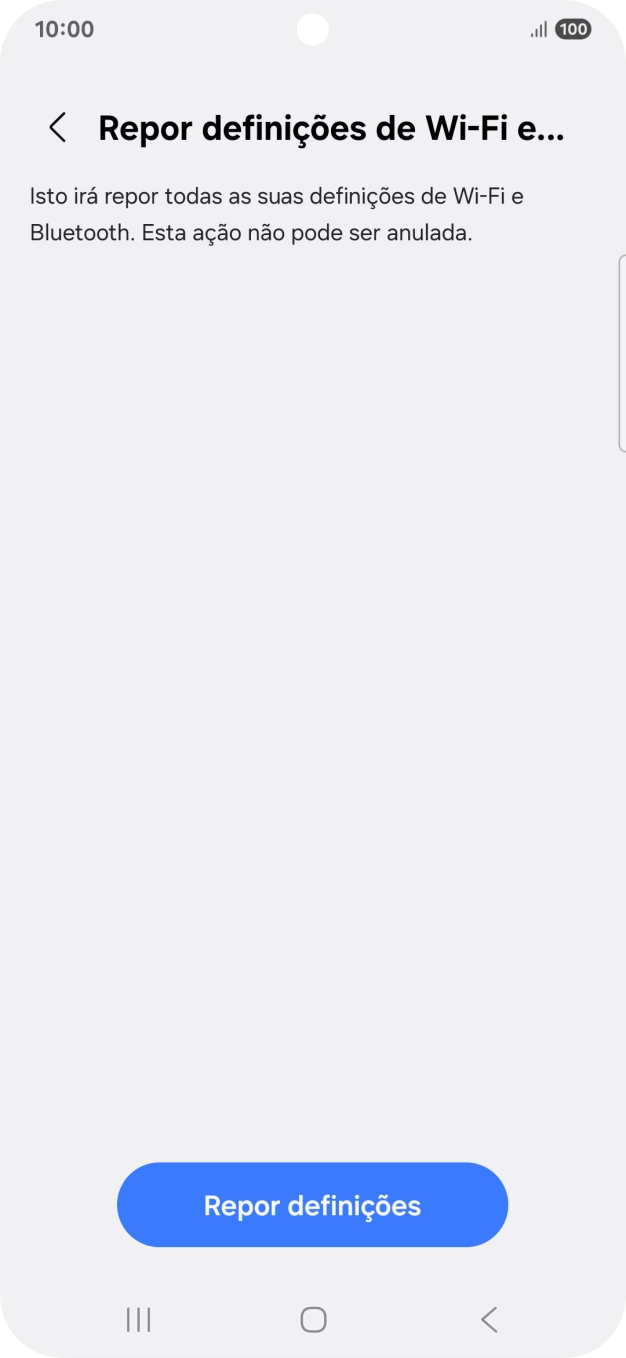Go back using the header arrow
Image resolution: width=626 pixels, height=1358 pixels.
pyautogui.click(x=58, y=128)
